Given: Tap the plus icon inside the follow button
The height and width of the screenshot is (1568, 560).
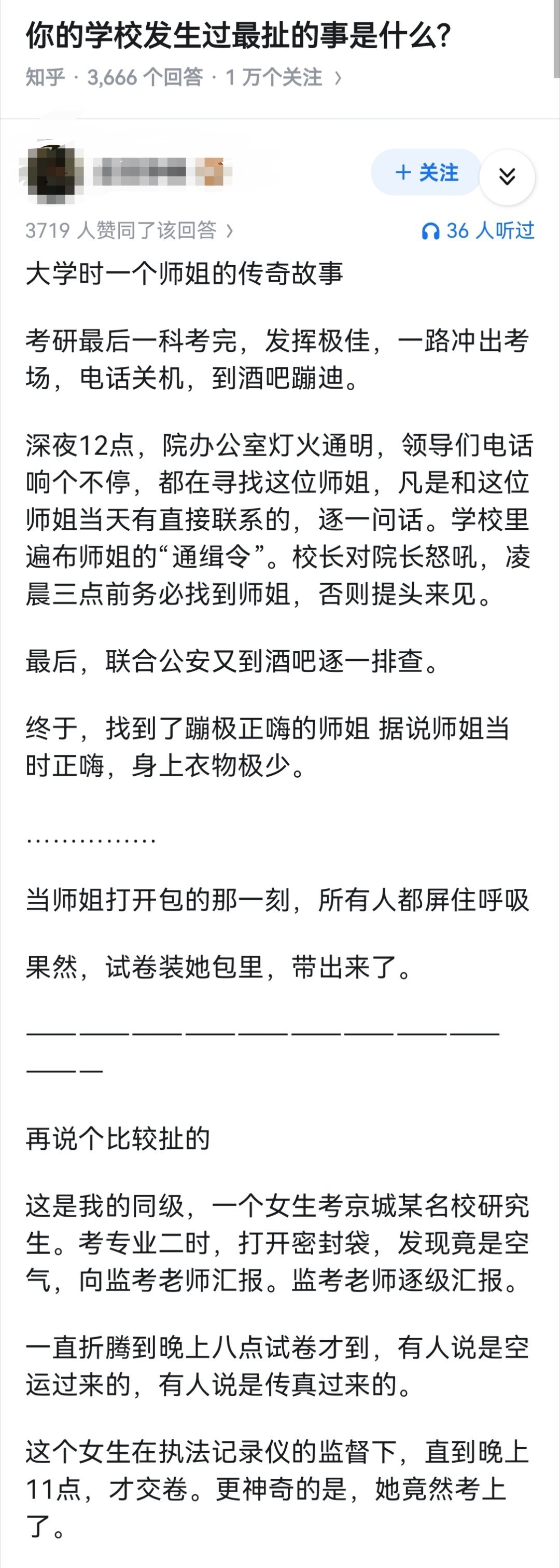Looking at the screenshot, I should [403, 172].
